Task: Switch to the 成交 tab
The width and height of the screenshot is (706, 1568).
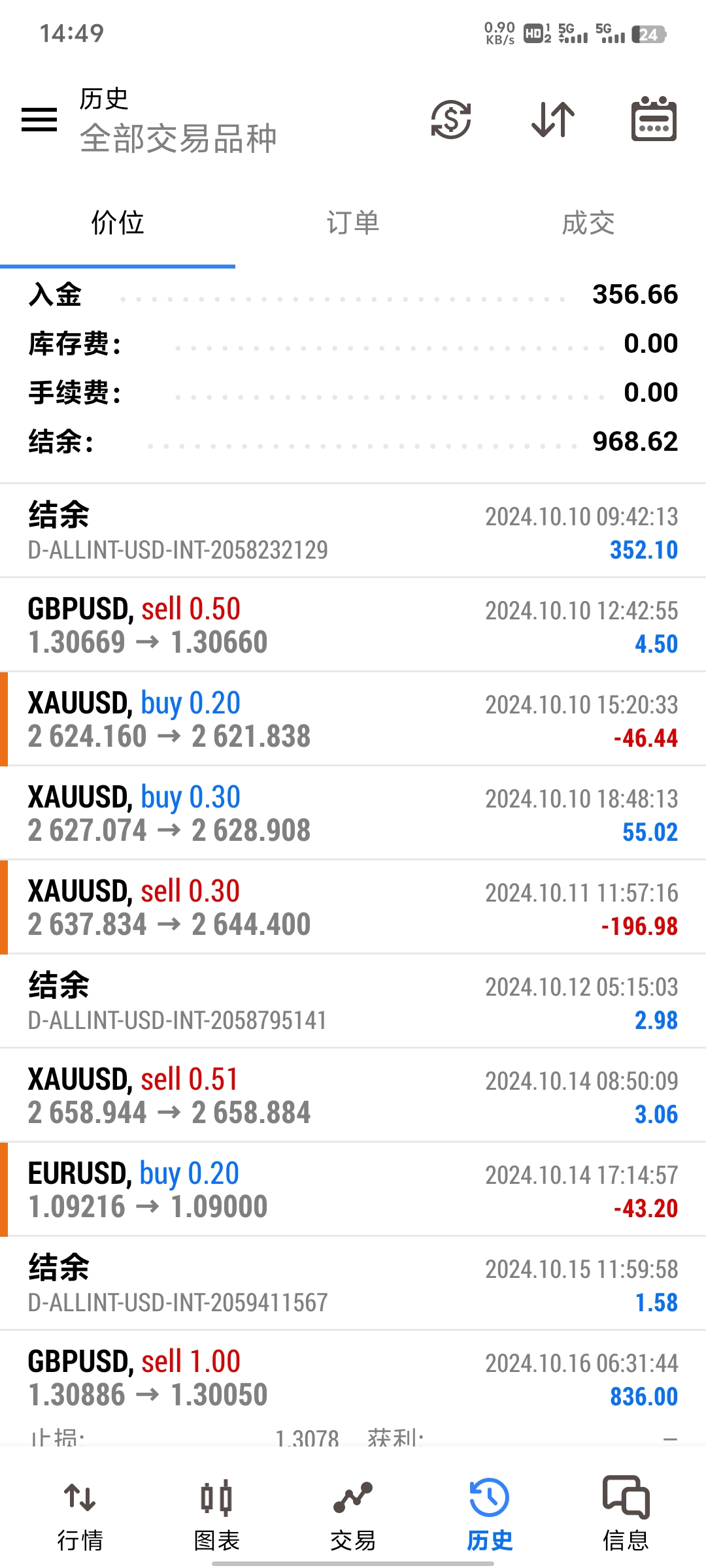Action: pos(588,223)
